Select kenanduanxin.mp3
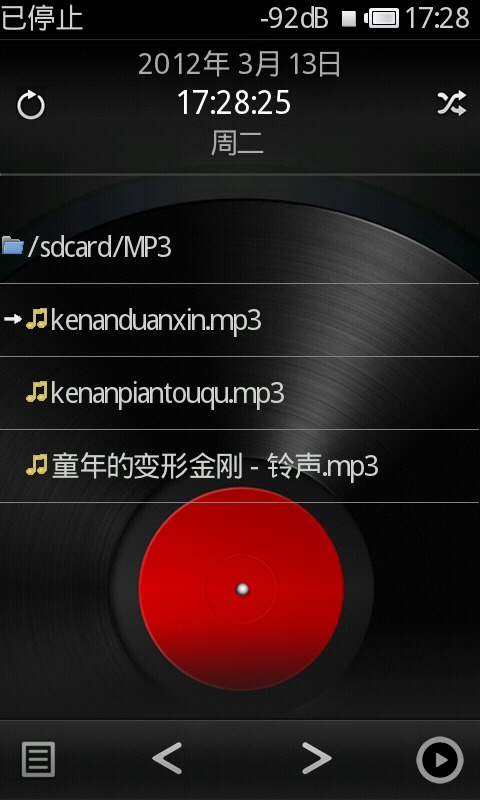Viewport: 480px width, 800px height. point(240,320)
